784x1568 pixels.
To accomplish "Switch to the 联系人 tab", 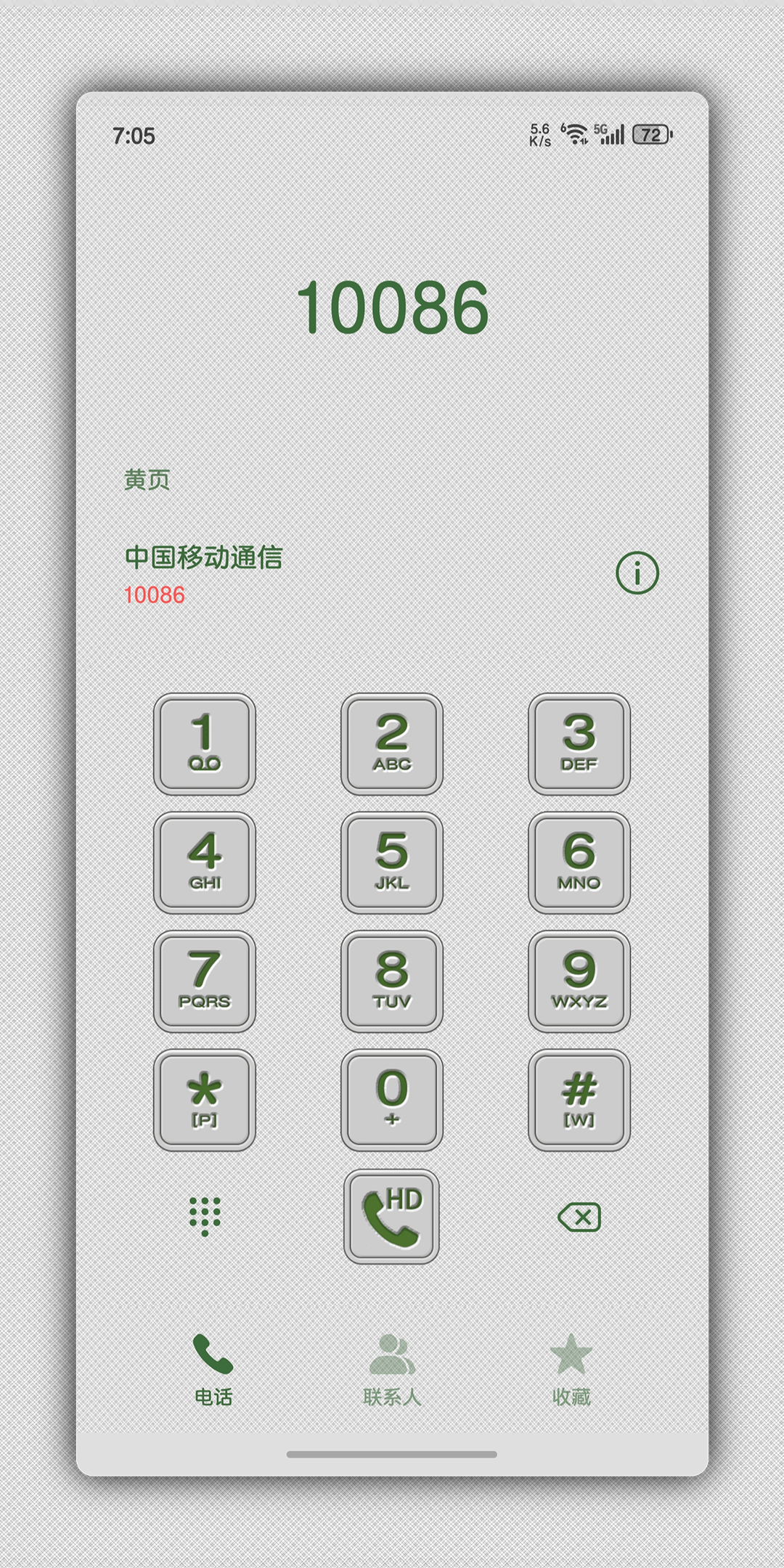I will 392,1370.
